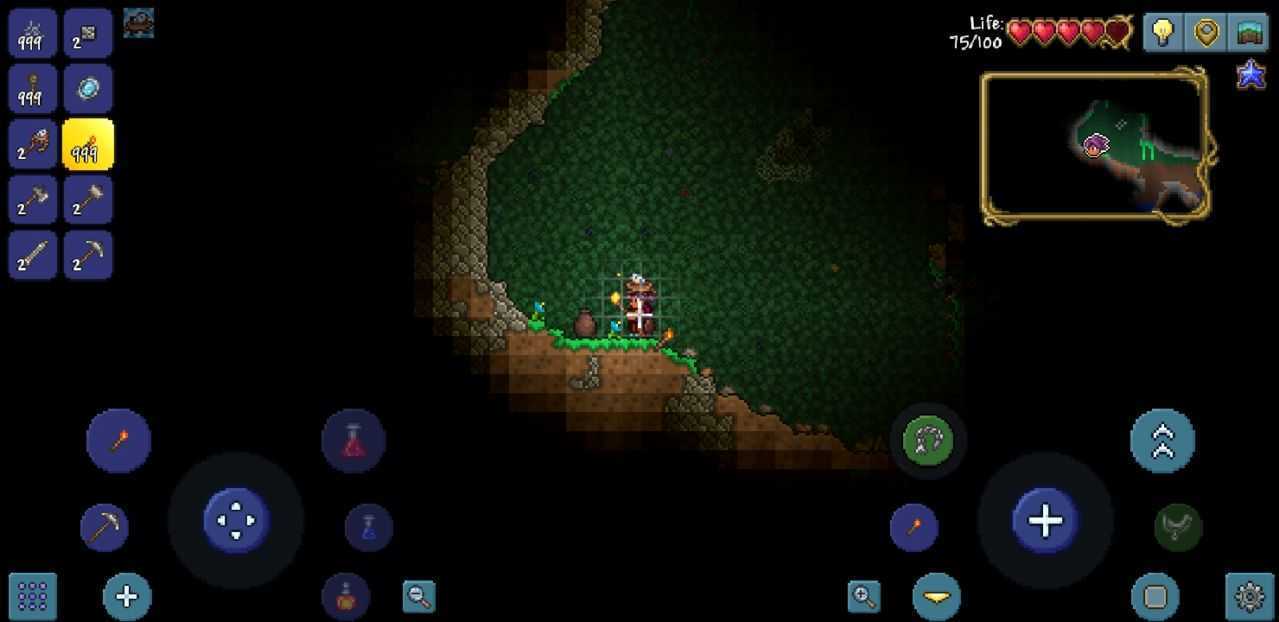Select the sword hotbar slot
The image size is (1279, 622).
(x=33, y=256)
